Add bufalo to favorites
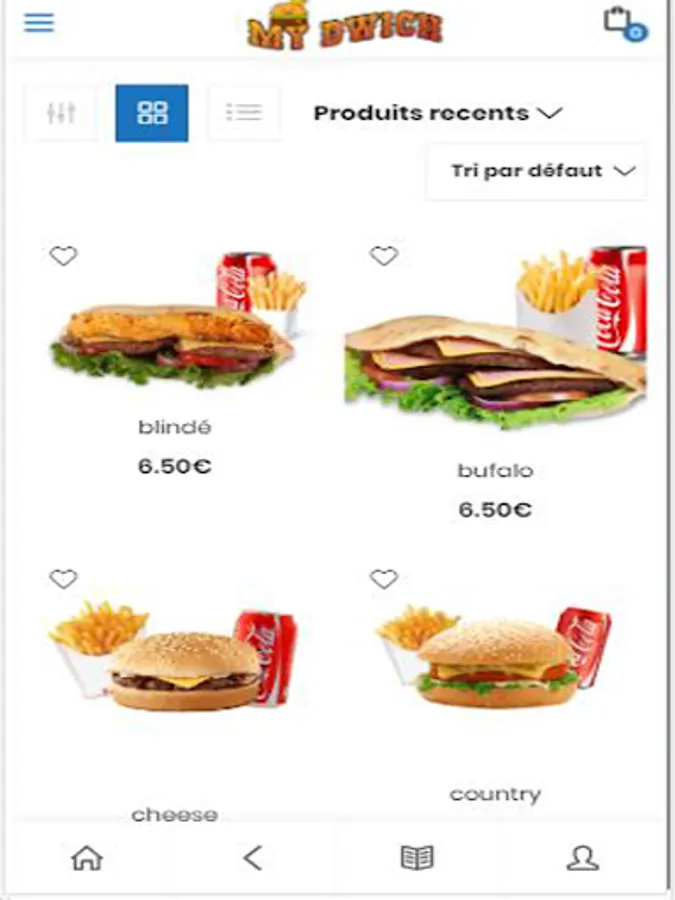 (x=384, y=256)
